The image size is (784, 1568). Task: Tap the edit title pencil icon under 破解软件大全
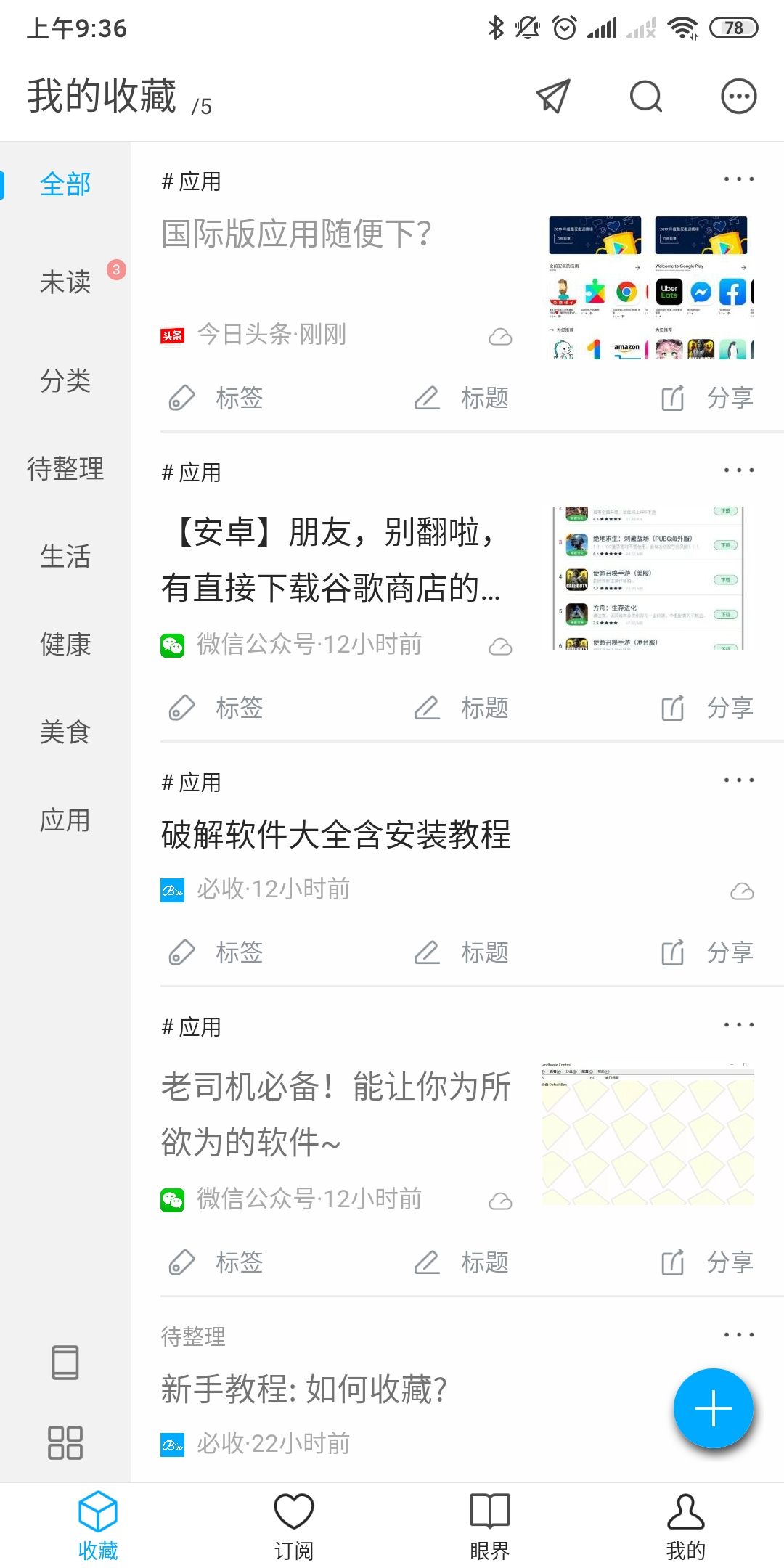pyautogui.click(x=427, y=952)
